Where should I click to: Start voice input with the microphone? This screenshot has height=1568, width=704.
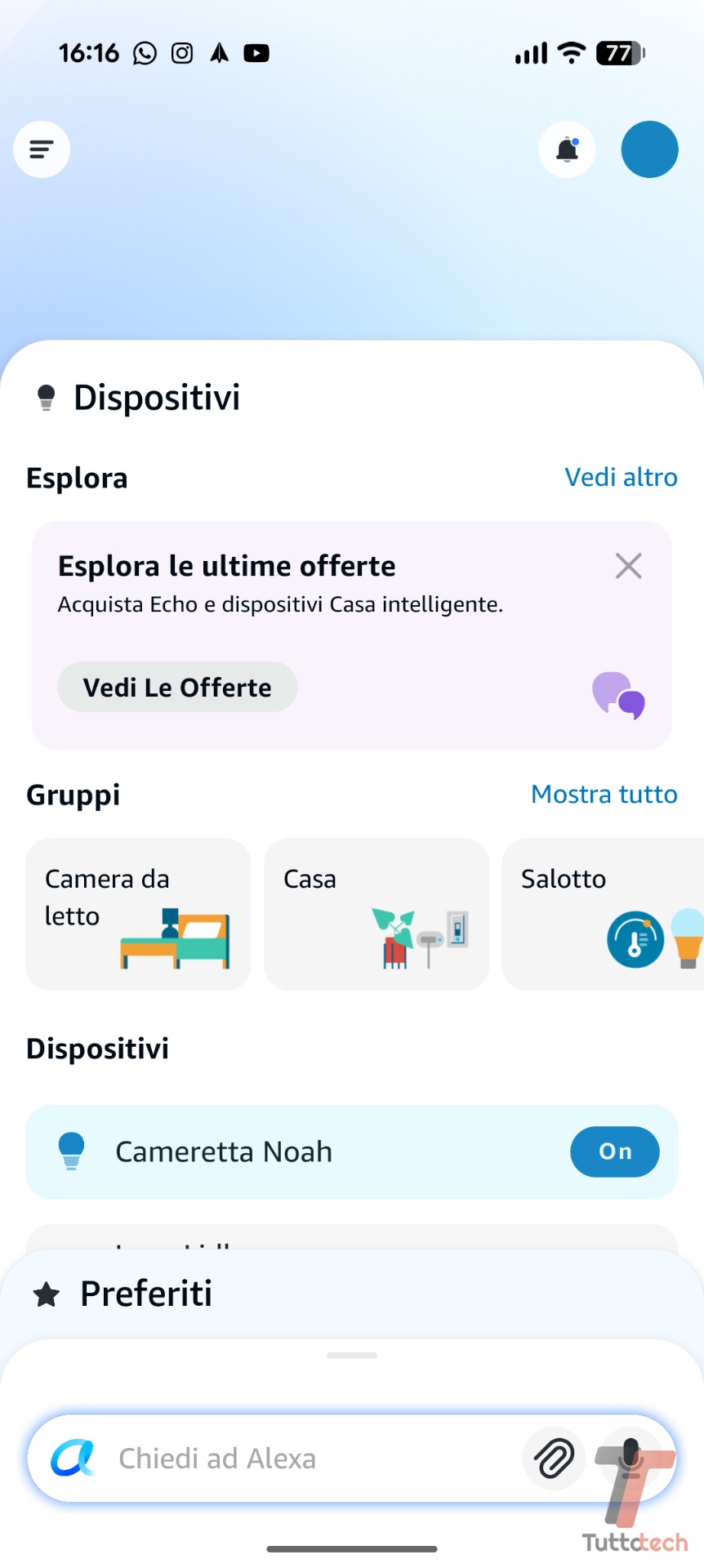(x=630, y=1459)
